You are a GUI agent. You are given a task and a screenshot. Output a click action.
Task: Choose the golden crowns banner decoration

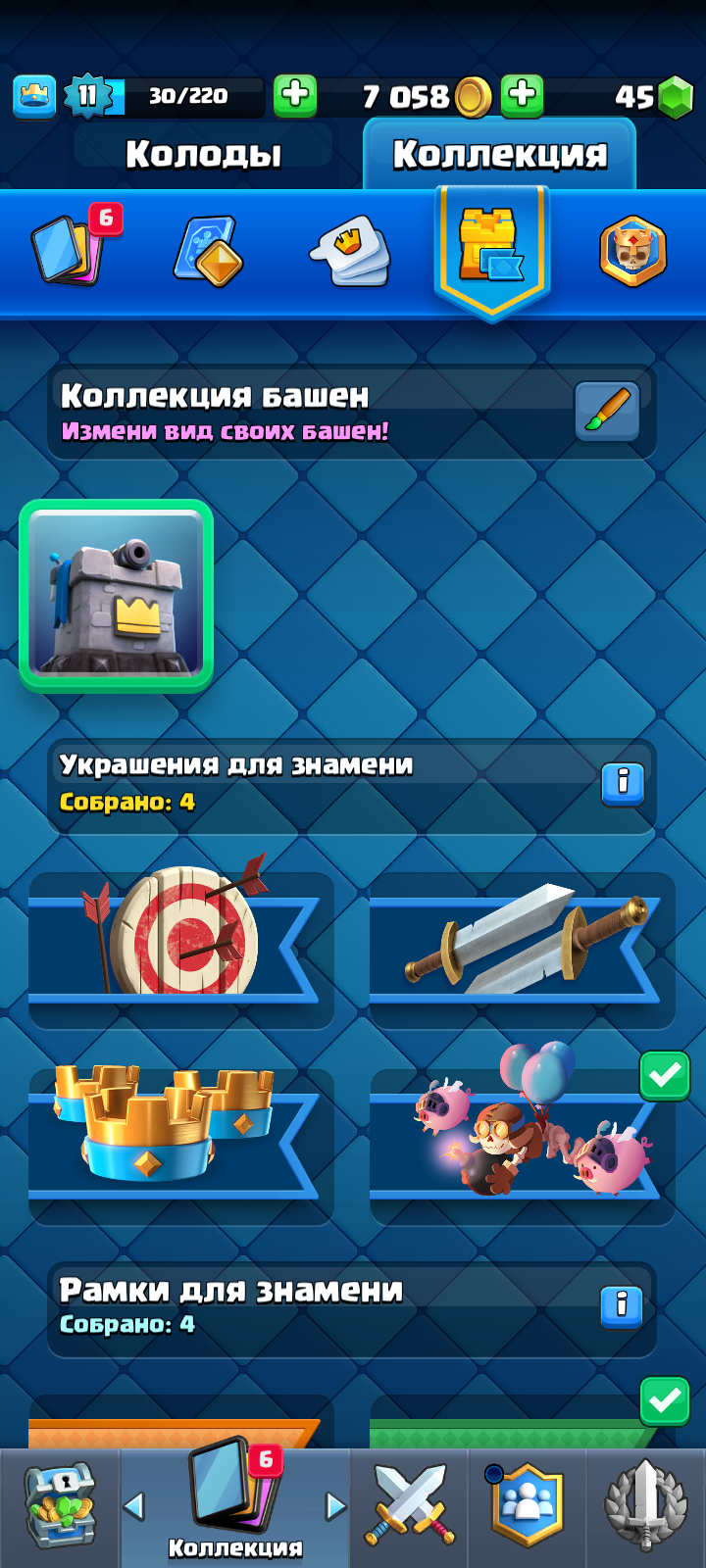(x=181, y=1144)
